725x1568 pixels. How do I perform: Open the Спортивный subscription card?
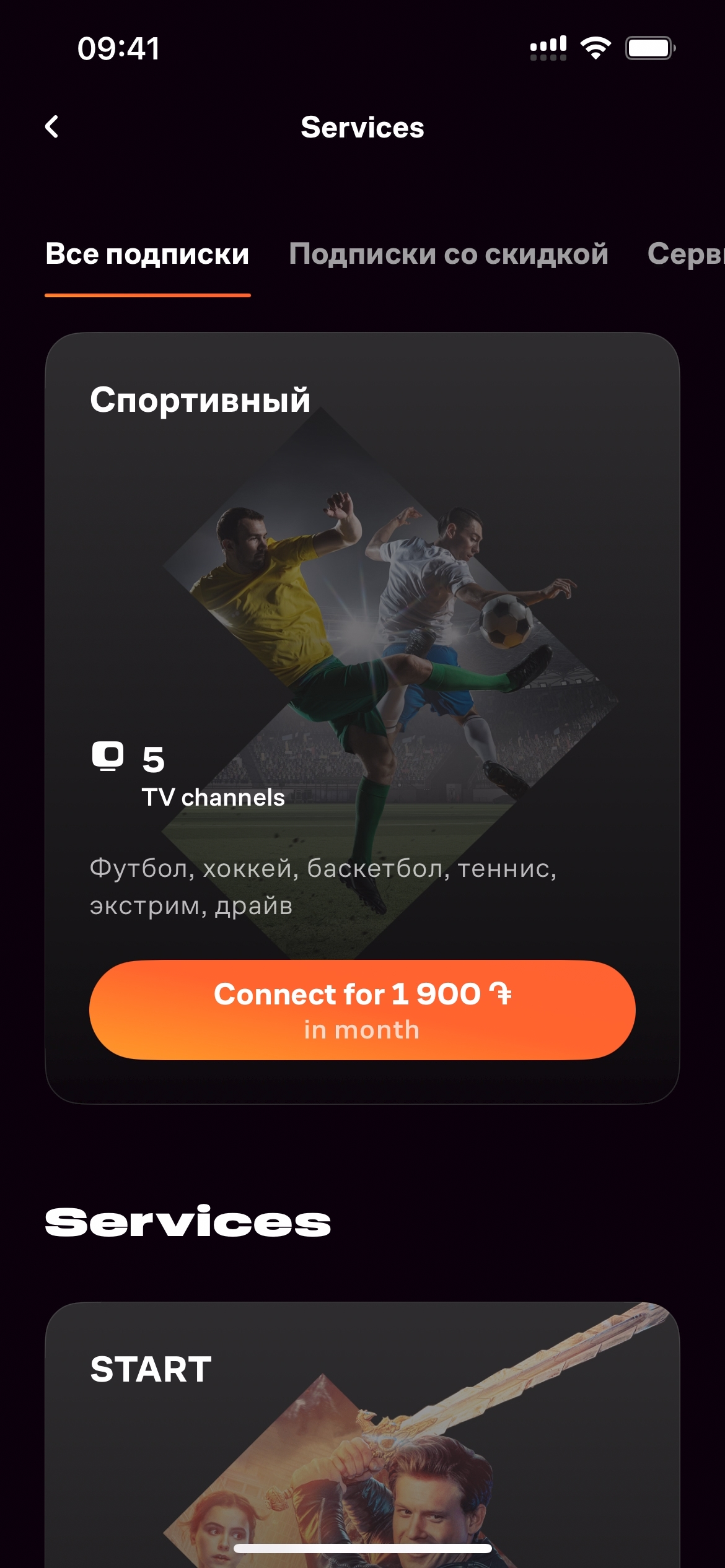pos(362,619)
